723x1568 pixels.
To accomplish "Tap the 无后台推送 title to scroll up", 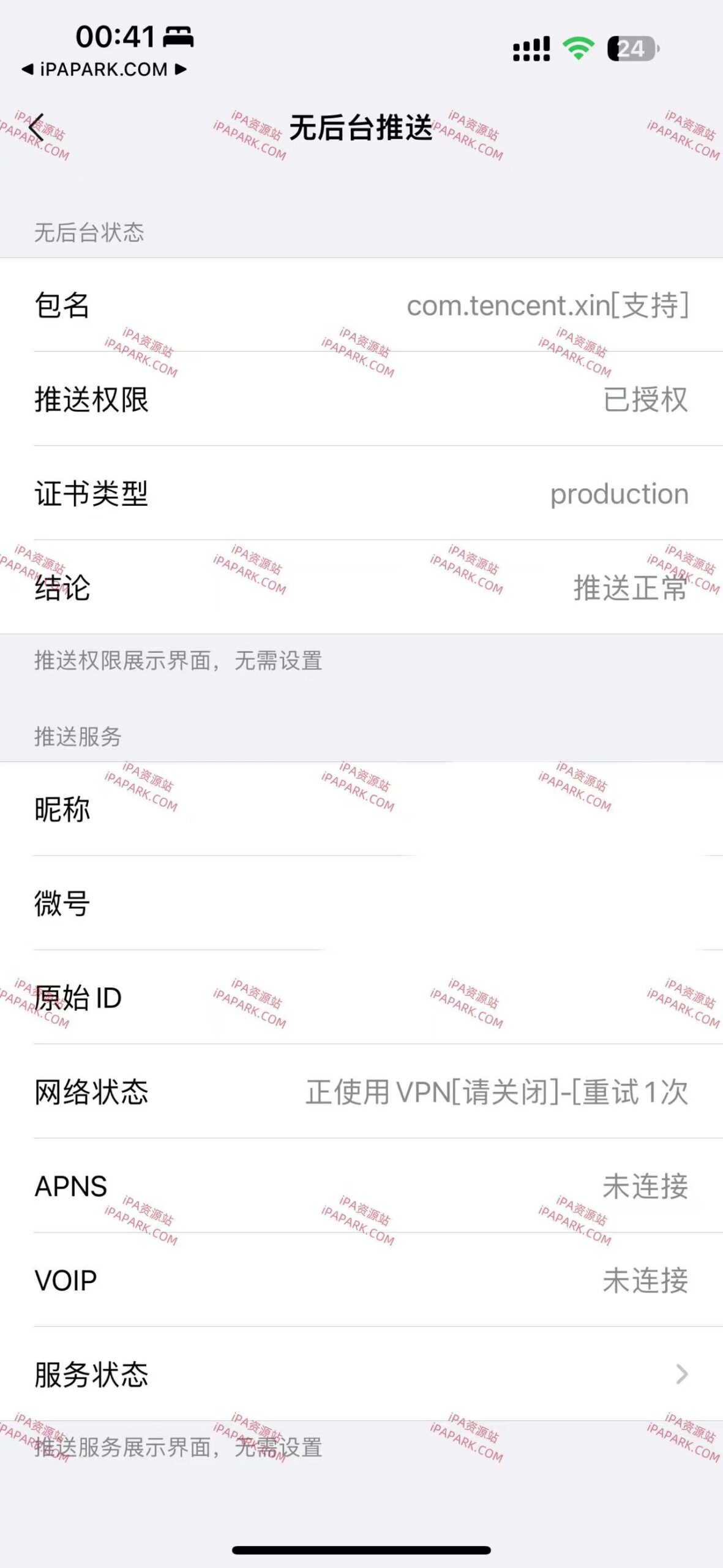I will pyautogui.click(x=361, y=129).
